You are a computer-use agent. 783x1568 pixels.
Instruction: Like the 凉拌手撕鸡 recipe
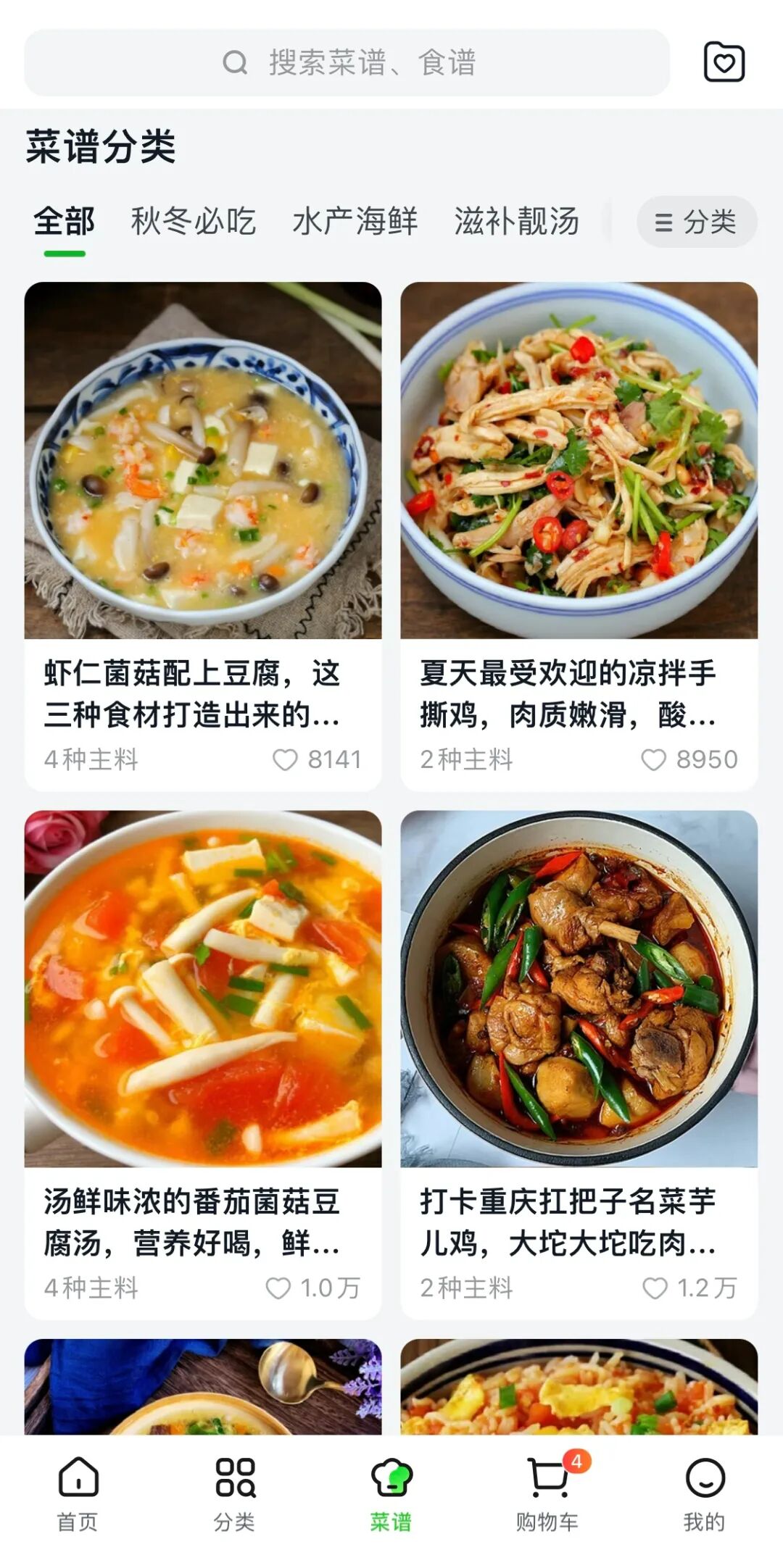(653, 759)
